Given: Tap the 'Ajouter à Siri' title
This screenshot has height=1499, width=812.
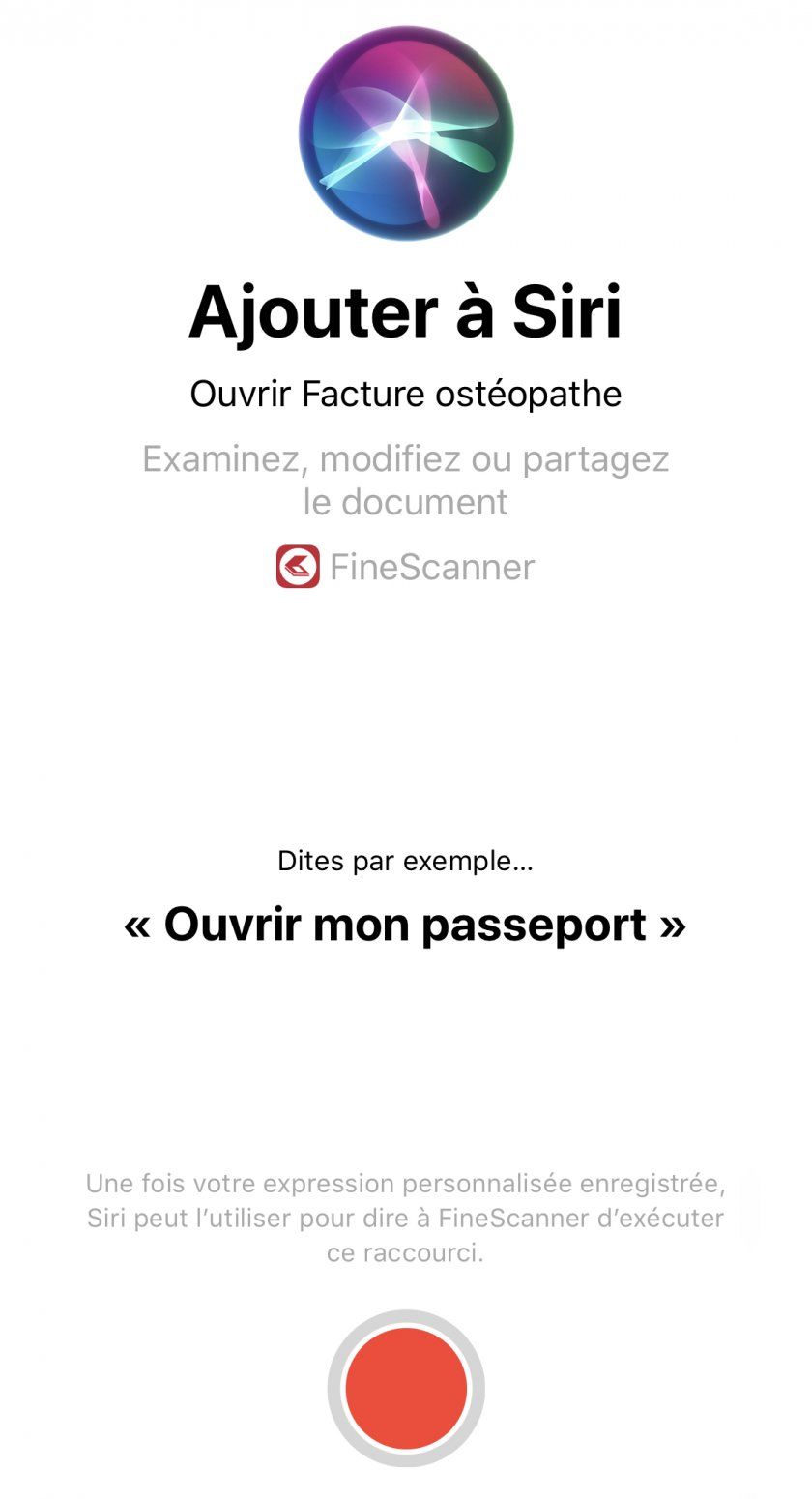Looking at the screenshot, I should (x=406, y=311).
